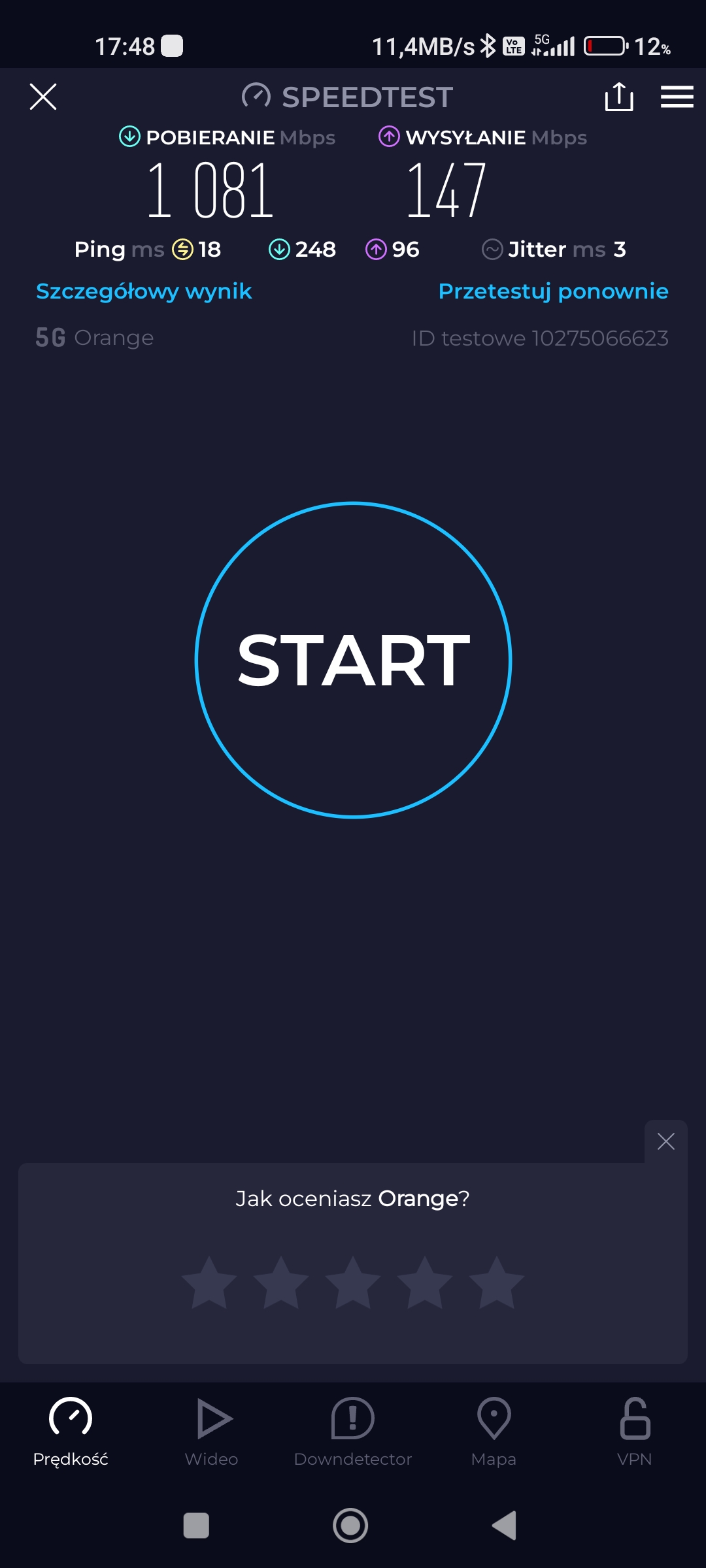Rate Orange with three stars
Viewport: 706px width, 1568px height.
353,1282
